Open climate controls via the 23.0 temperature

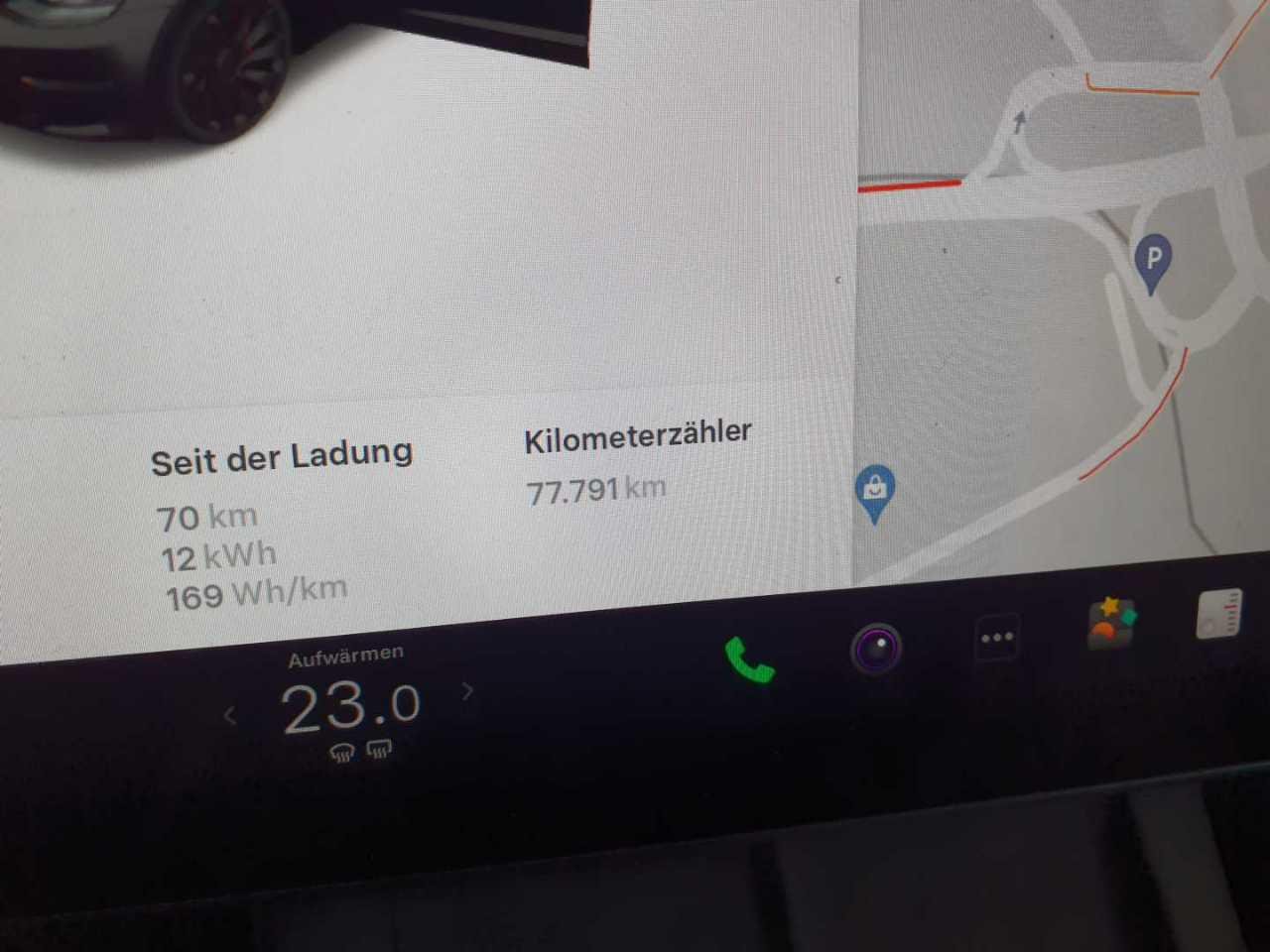click(351, 707)
